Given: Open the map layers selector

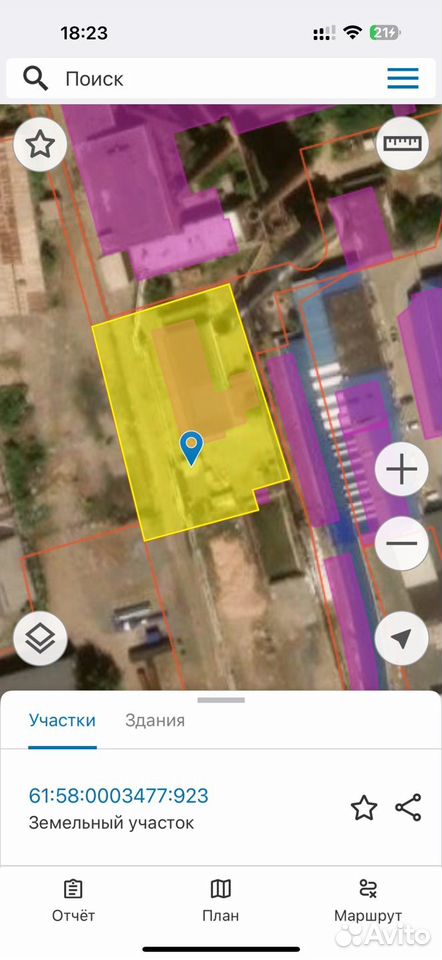Looking at the screenshot, I should [x=40, y=639].
